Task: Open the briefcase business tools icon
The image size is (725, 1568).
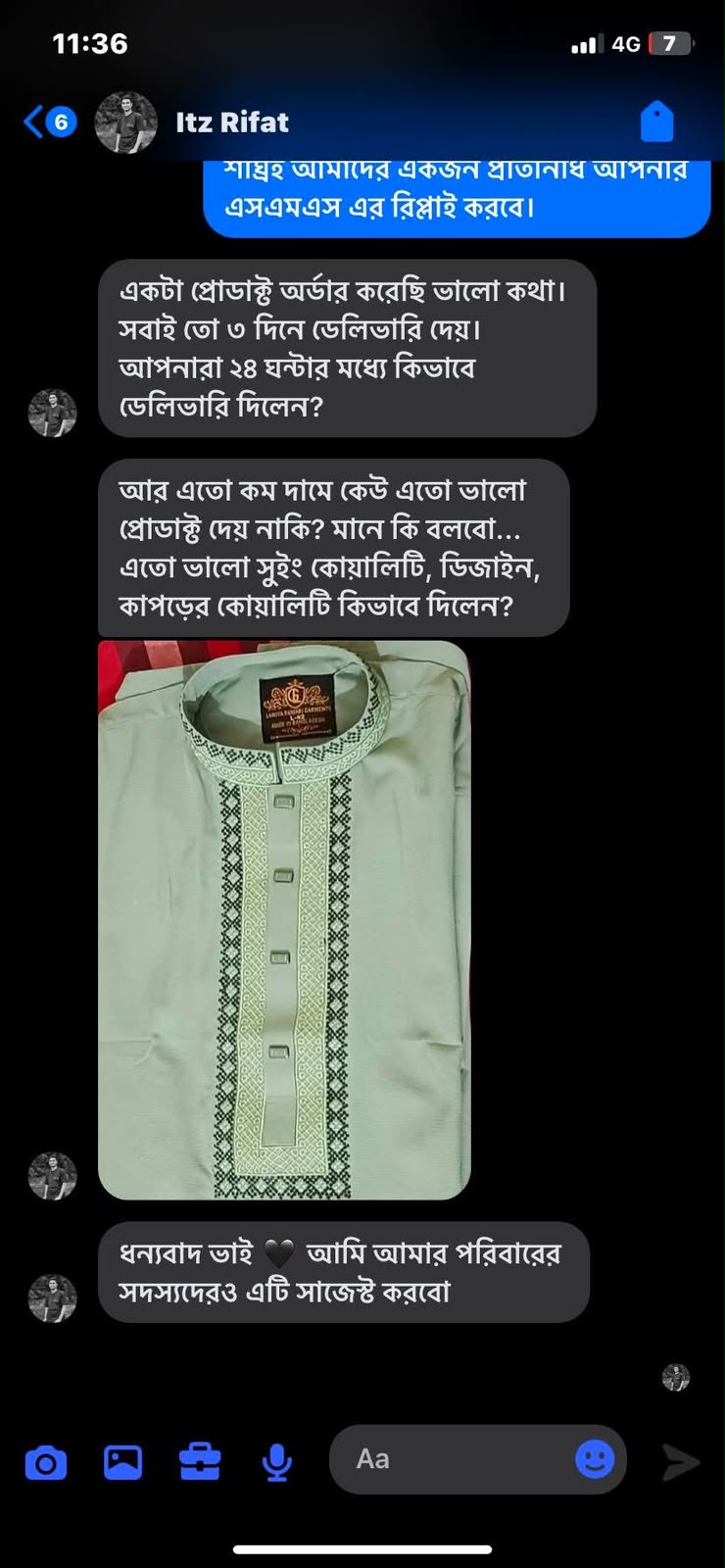Action: coord(200,1462)
